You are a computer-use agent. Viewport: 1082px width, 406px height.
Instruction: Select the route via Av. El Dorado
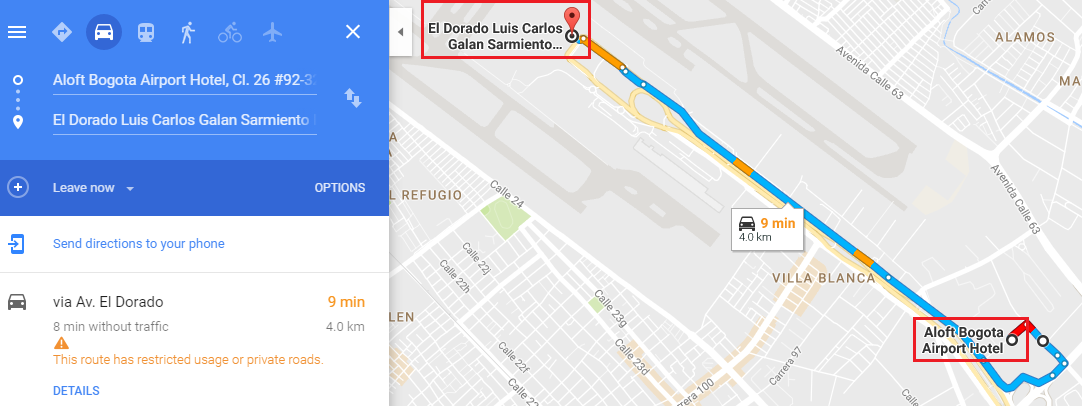[x=108, y=301]
